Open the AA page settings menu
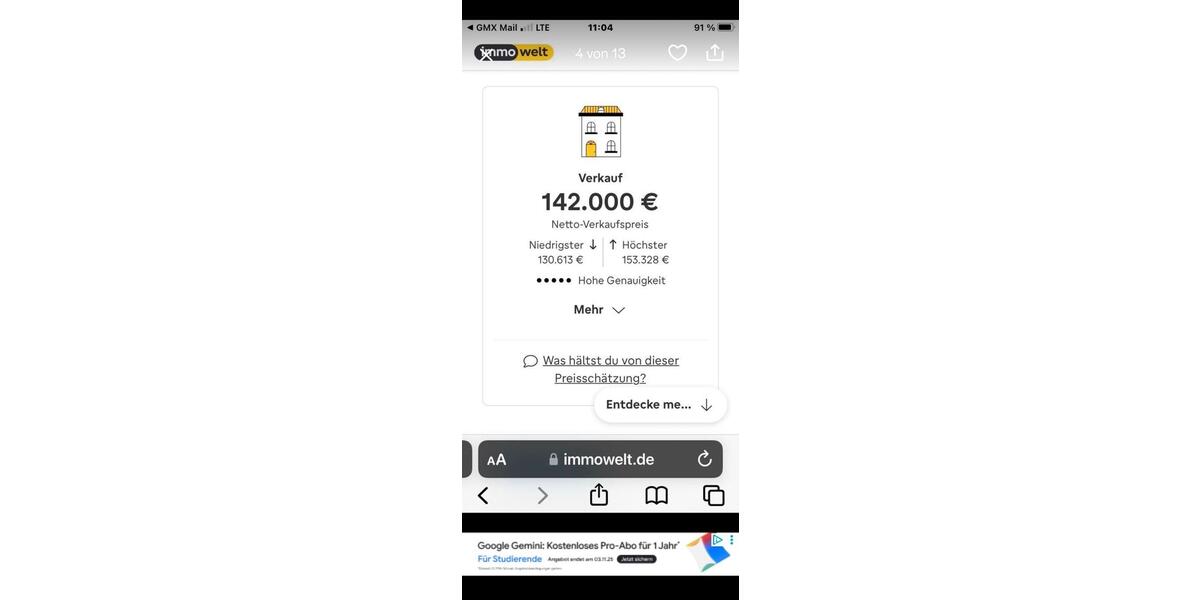The image size is (1200, 600). coord(497,460)
